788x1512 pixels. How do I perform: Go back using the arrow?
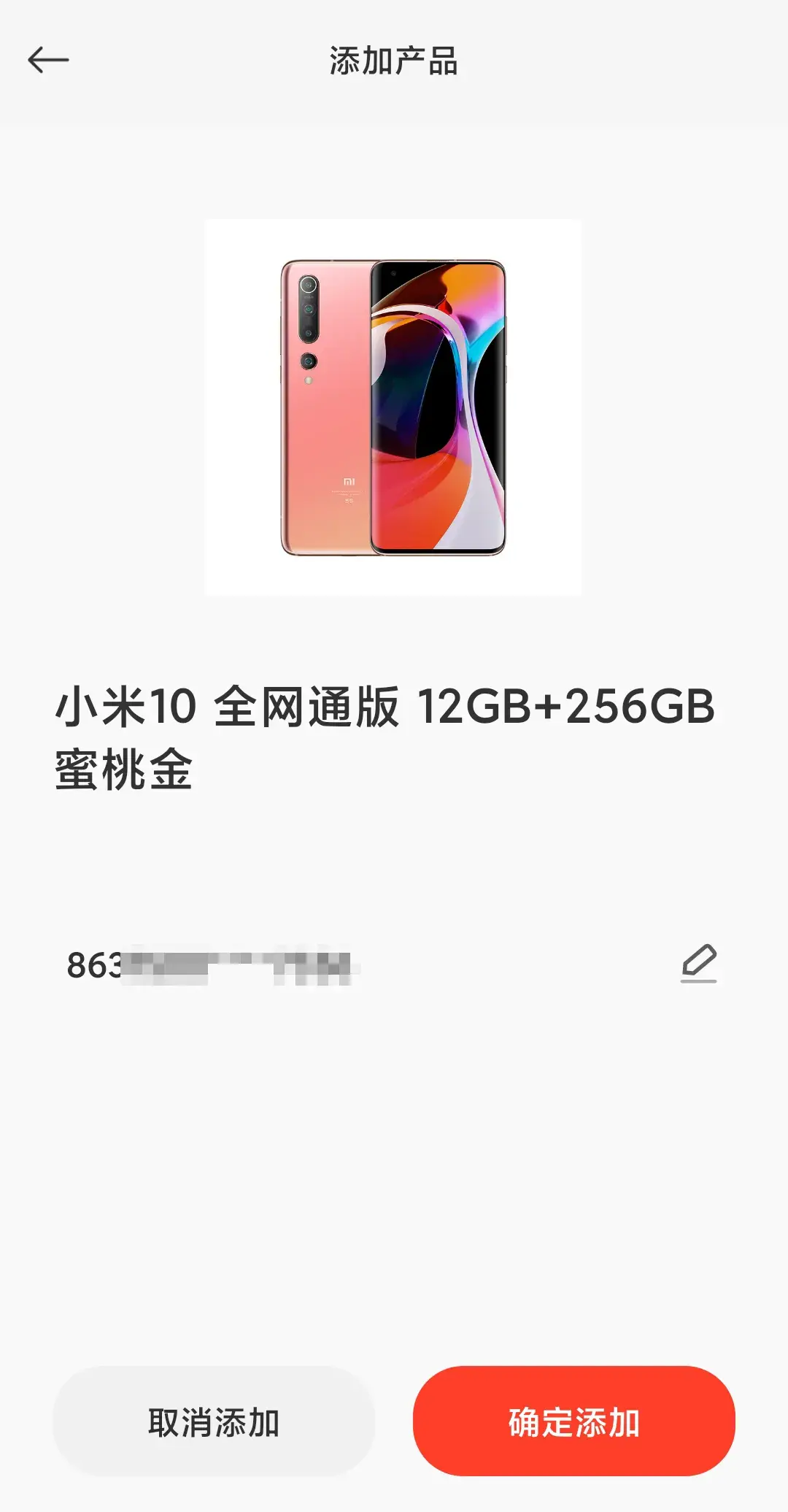[x=48, y=60]
